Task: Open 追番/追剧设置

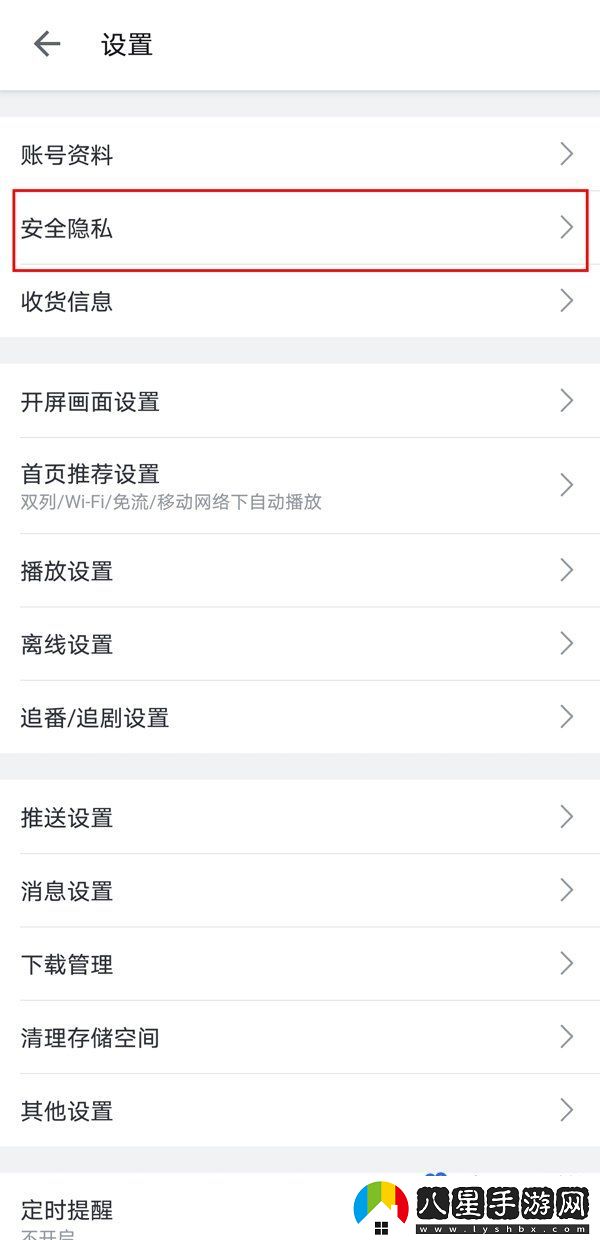Action: (x=300, y=717)
